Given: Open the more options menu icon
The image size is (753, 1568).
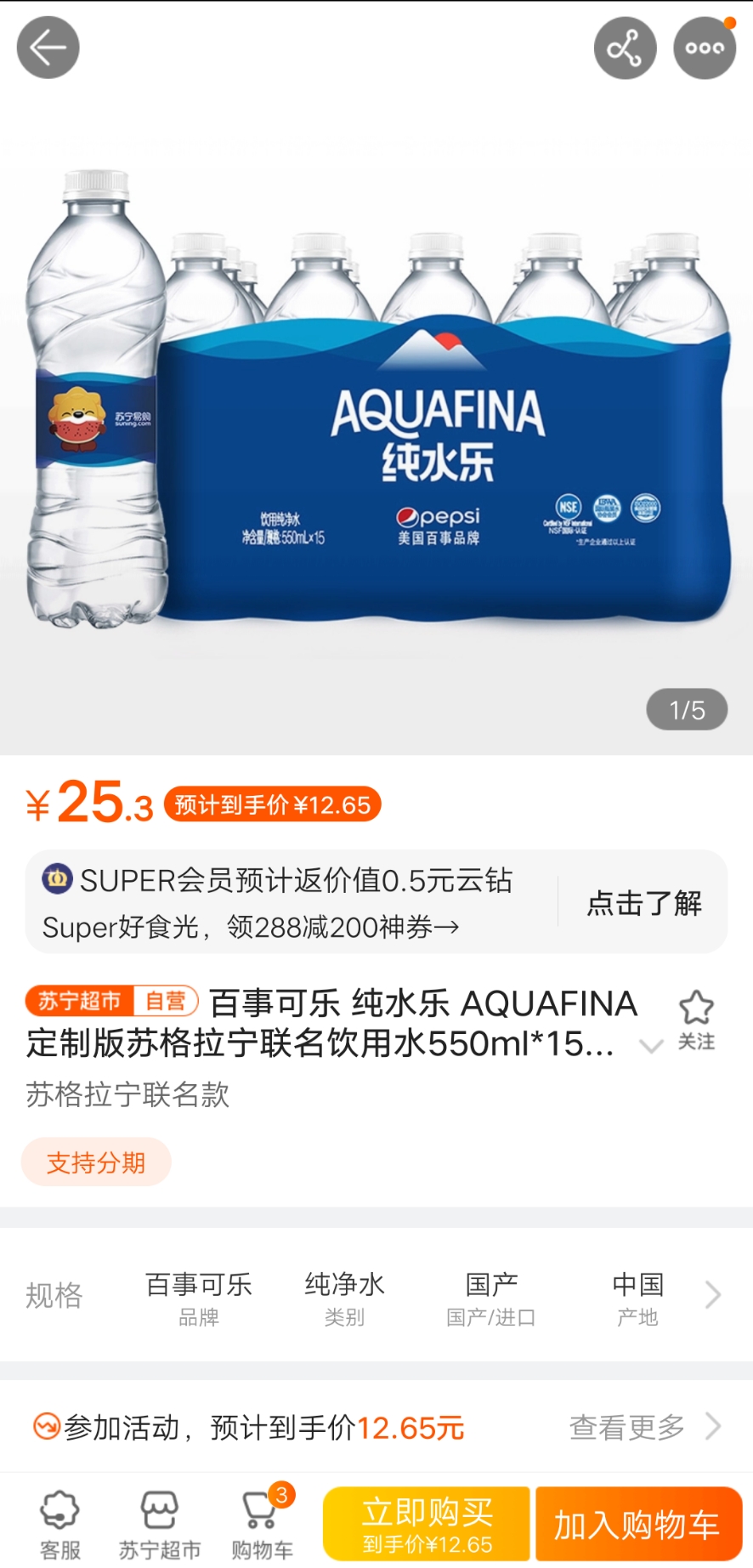Looking at the screenshot, I should [704, 47].
